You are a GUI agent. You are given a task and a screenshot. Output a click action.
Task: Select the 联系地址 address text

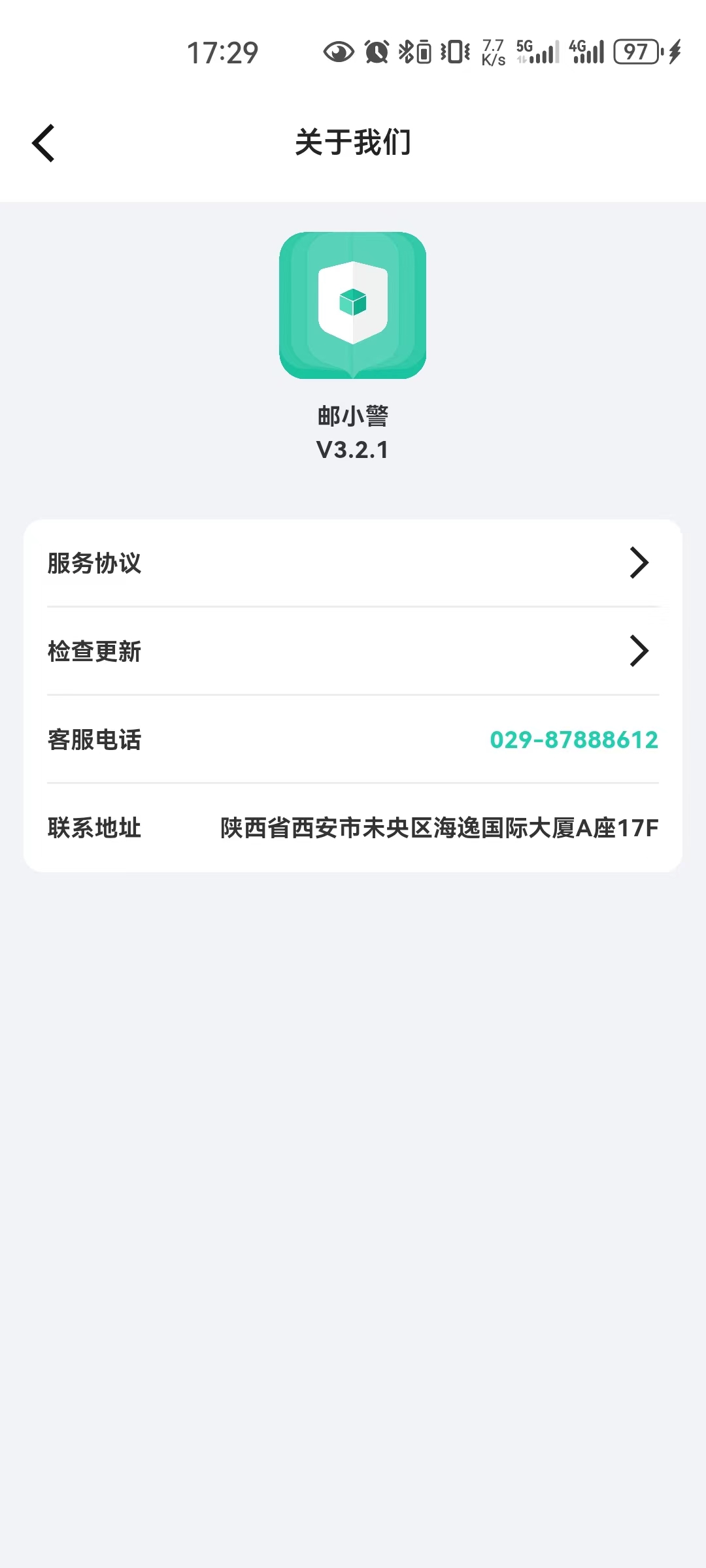pyautogui.click(x=440, y=828)
